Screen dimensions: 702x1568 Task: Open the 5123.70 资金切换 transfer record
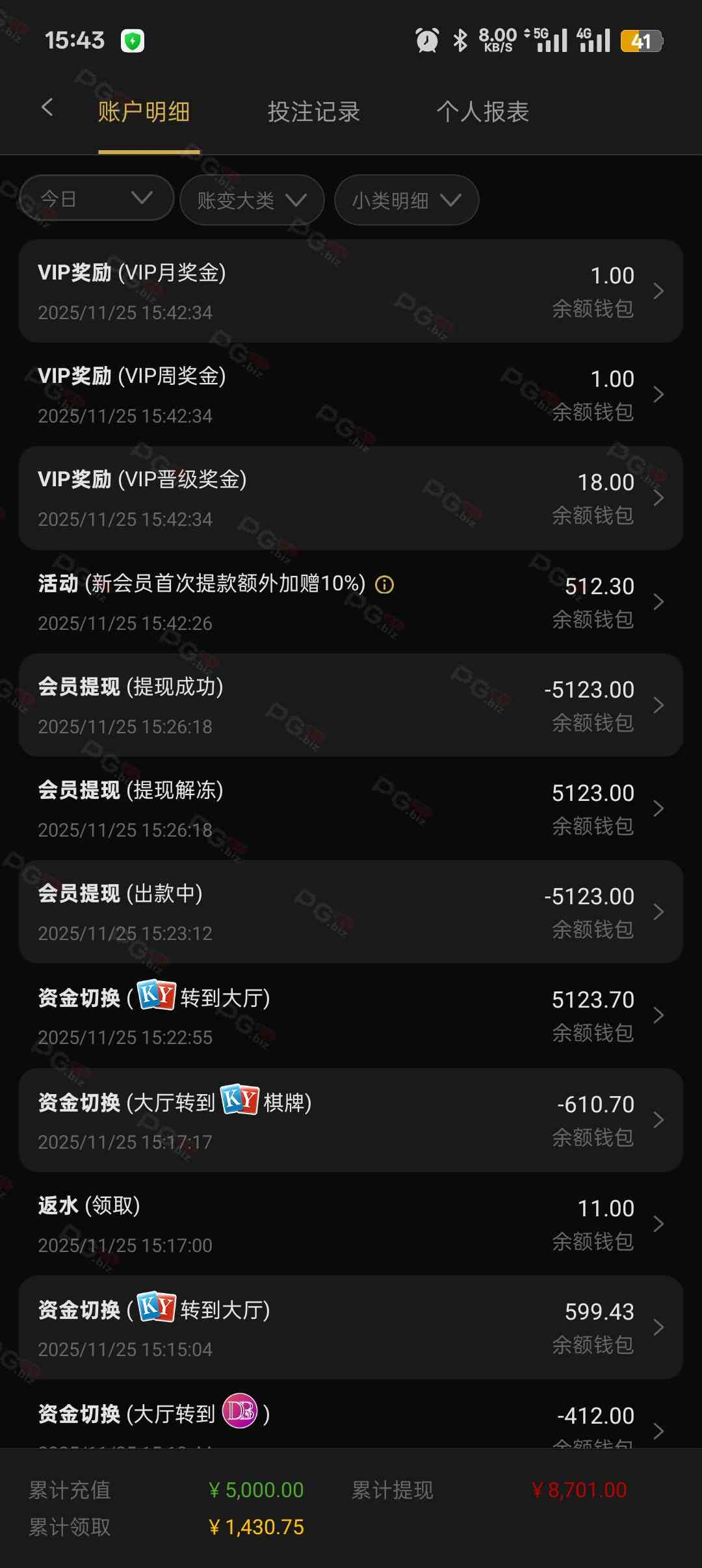351,1015
